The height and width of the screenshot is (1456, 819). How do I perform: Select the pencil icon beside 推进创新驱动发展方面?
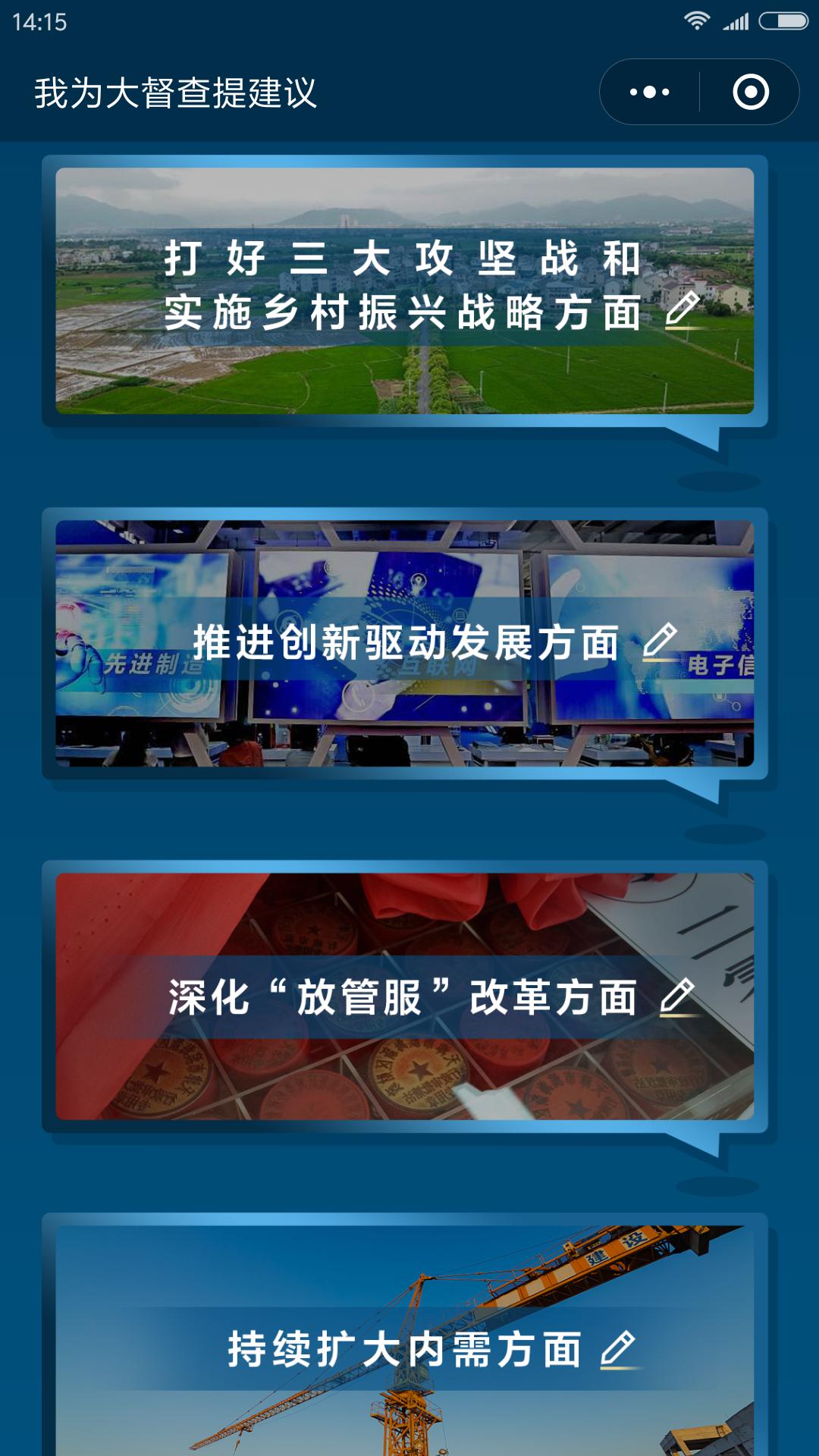pos(659,641)
